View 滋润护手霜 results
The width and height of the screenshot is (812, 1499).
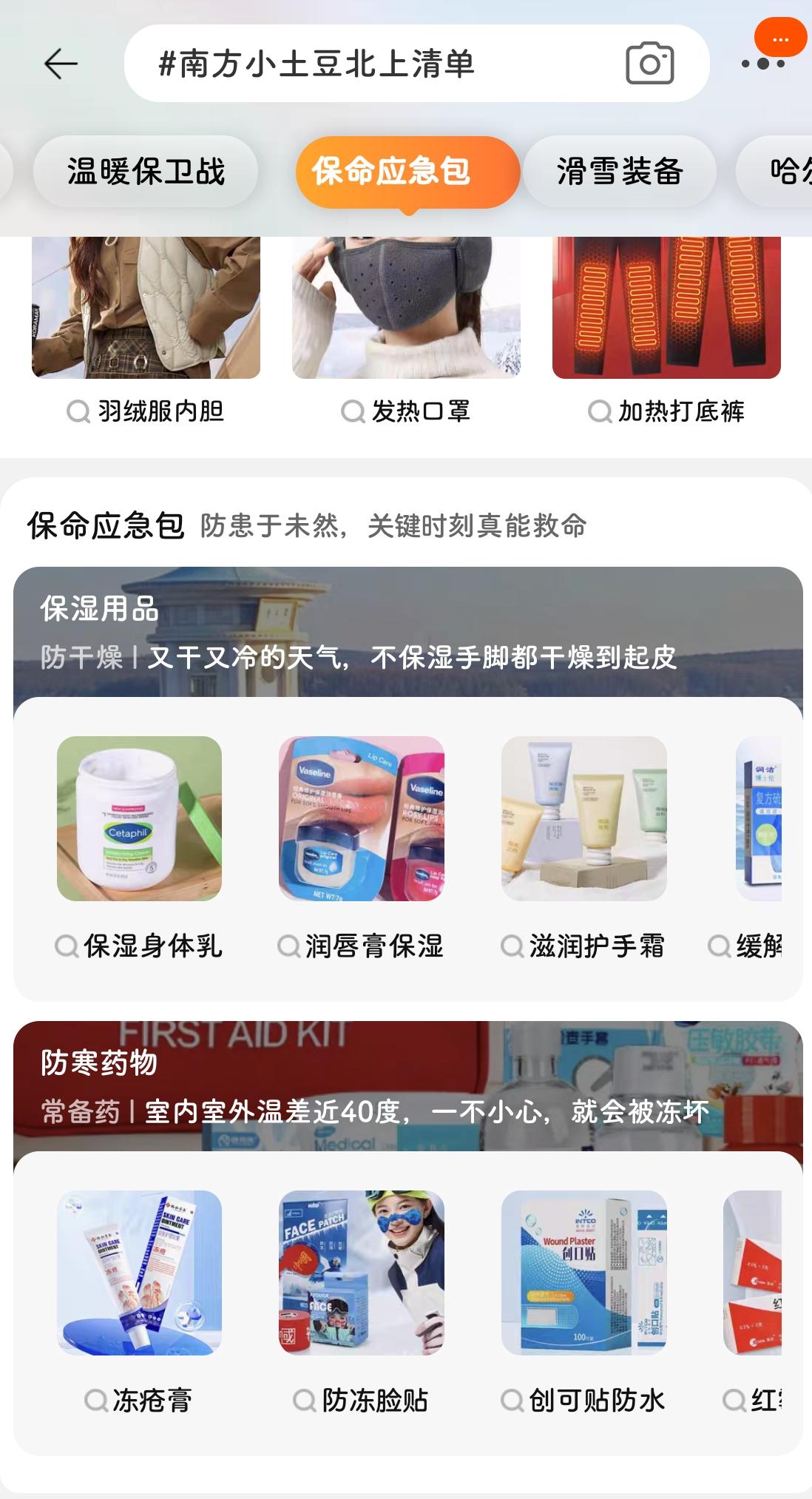click(583, 946)
